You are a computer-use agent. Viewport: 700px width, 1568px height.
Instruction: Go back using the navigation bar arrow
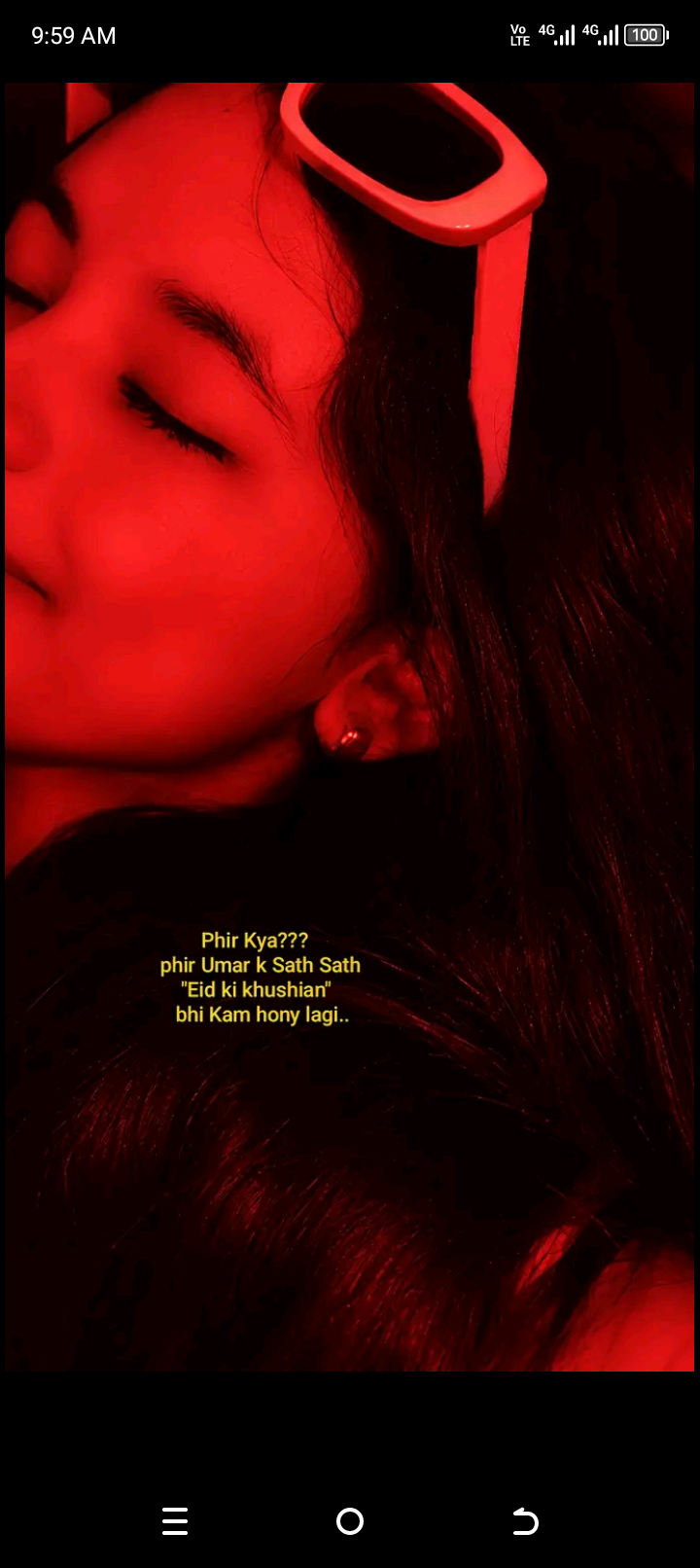click(525, 1520)
